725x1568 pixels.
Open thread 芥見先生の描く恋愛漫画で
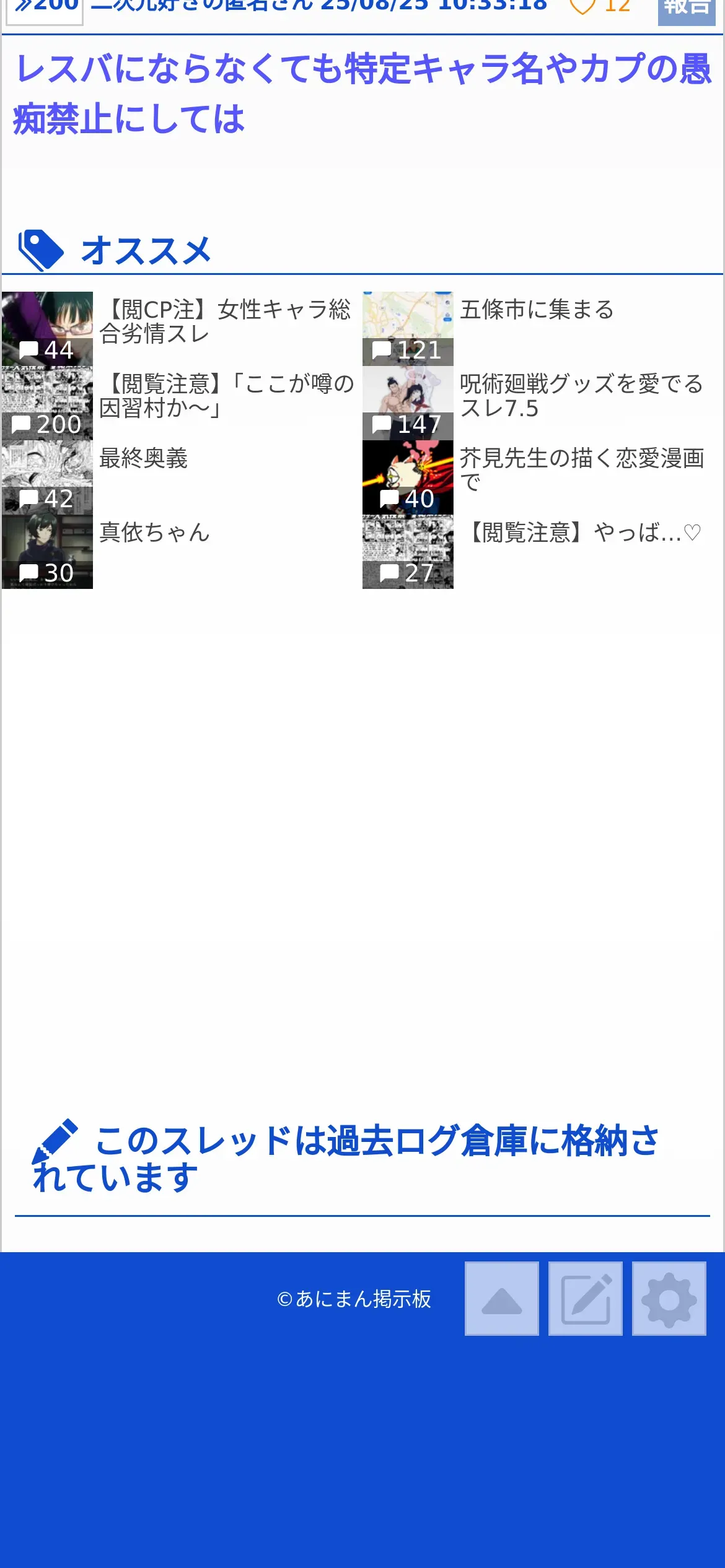581,470
